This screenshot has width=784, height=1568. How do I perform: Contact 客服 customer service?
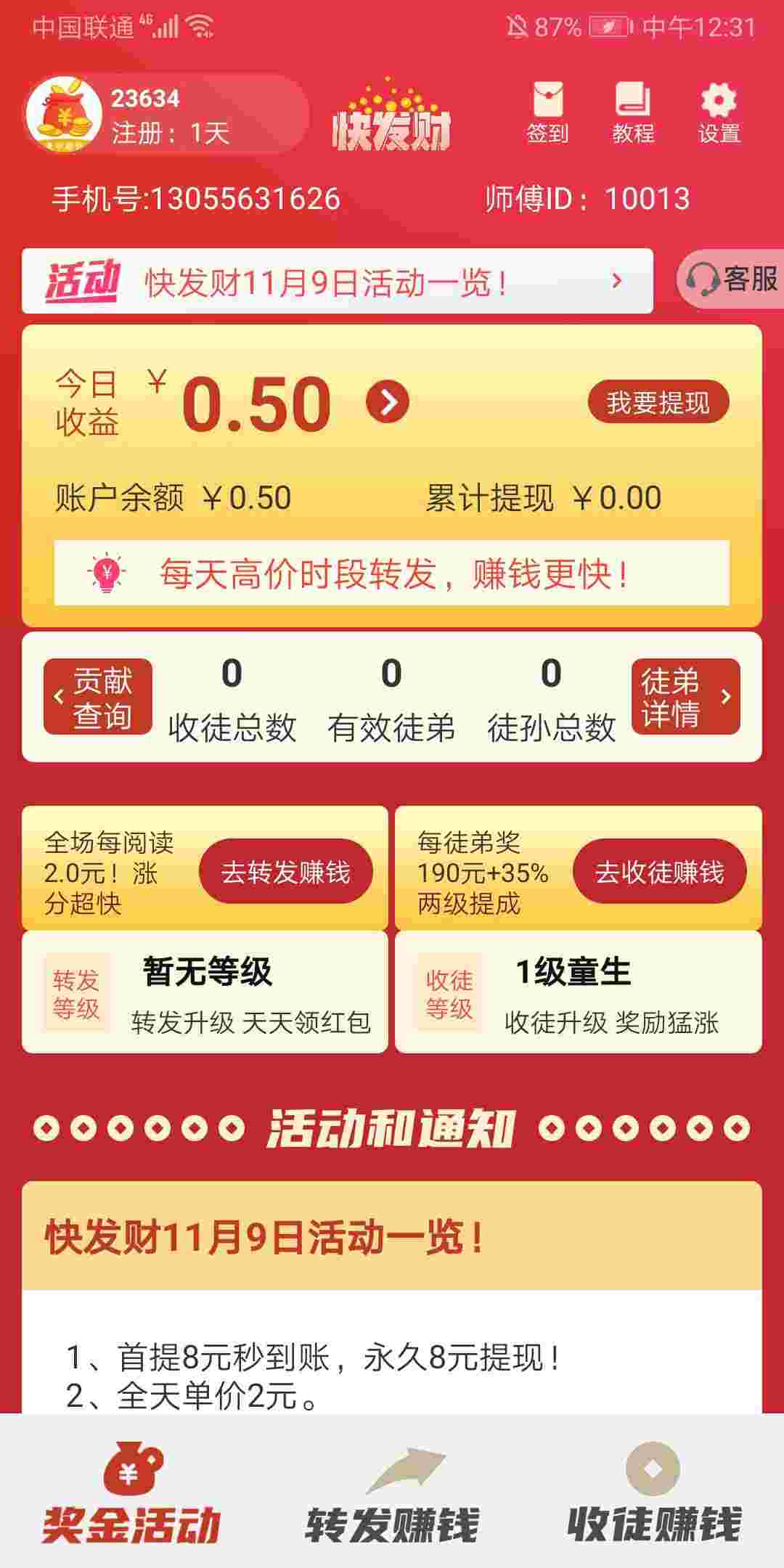[x=730, y=279]
